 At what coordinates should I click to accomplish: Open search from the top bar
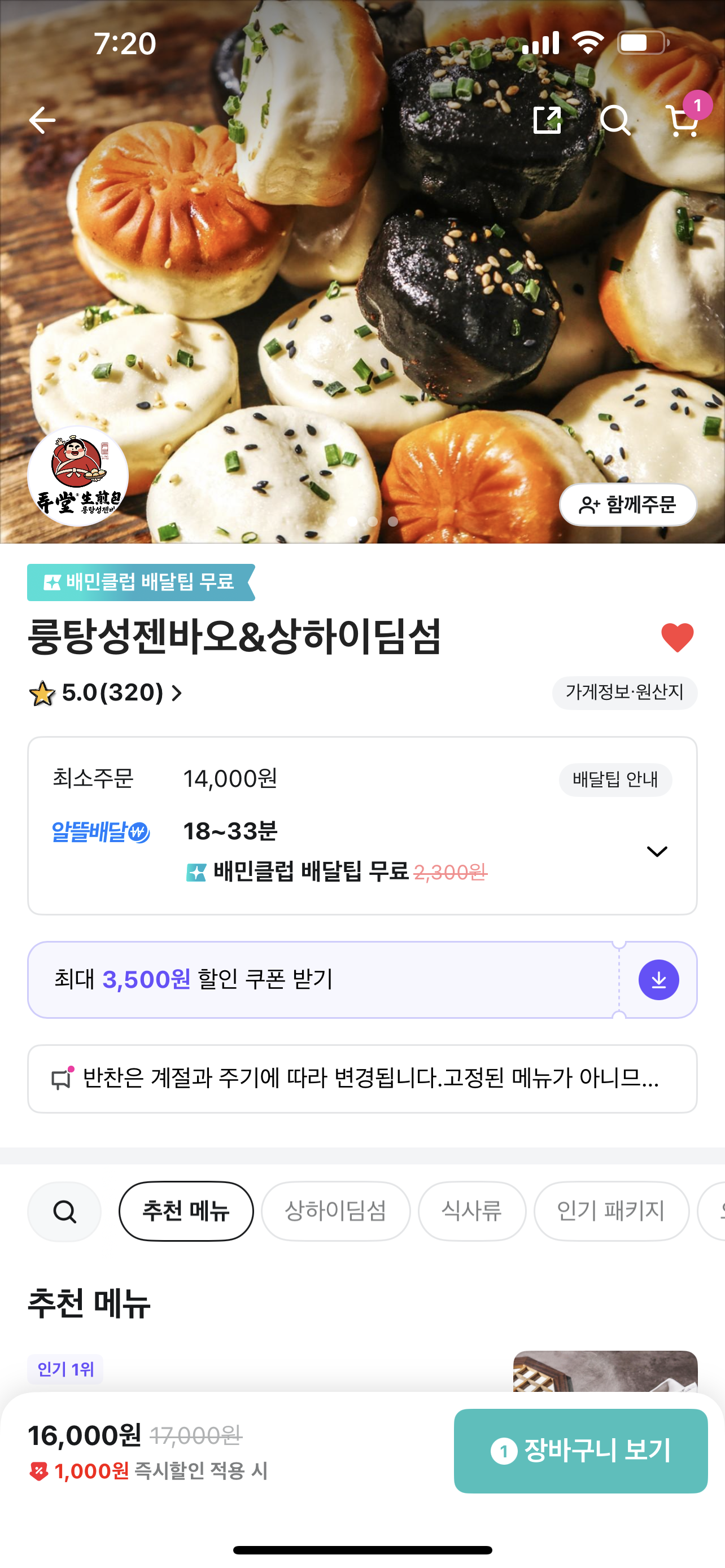(x=615, y=120)
